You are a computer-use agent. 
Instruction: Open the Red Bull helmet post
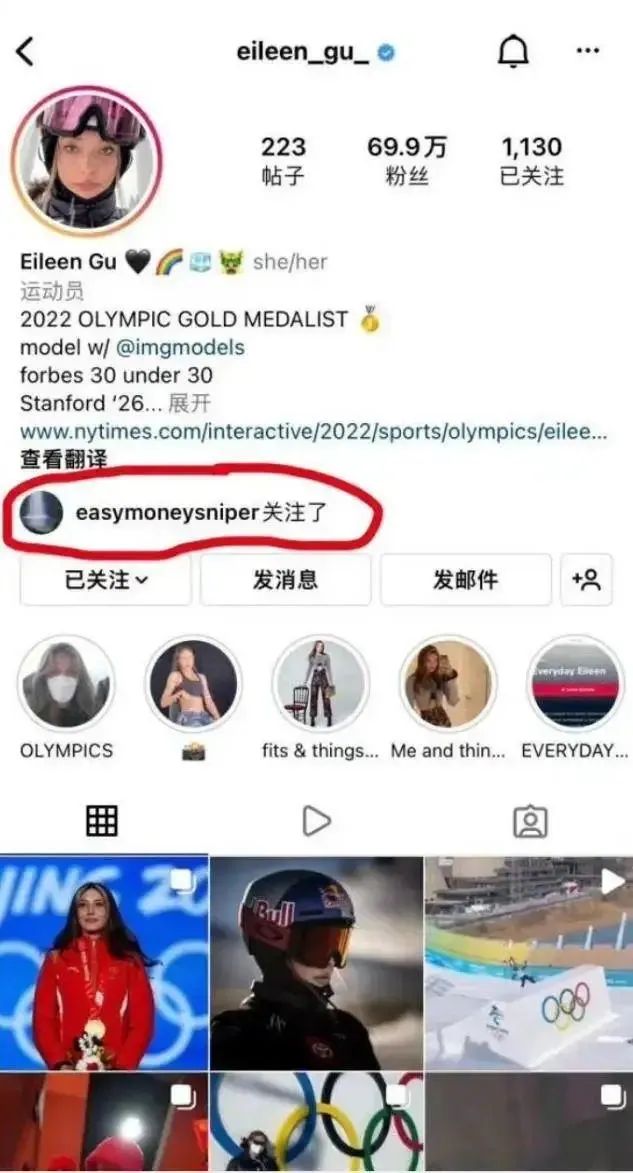(316, 963)
